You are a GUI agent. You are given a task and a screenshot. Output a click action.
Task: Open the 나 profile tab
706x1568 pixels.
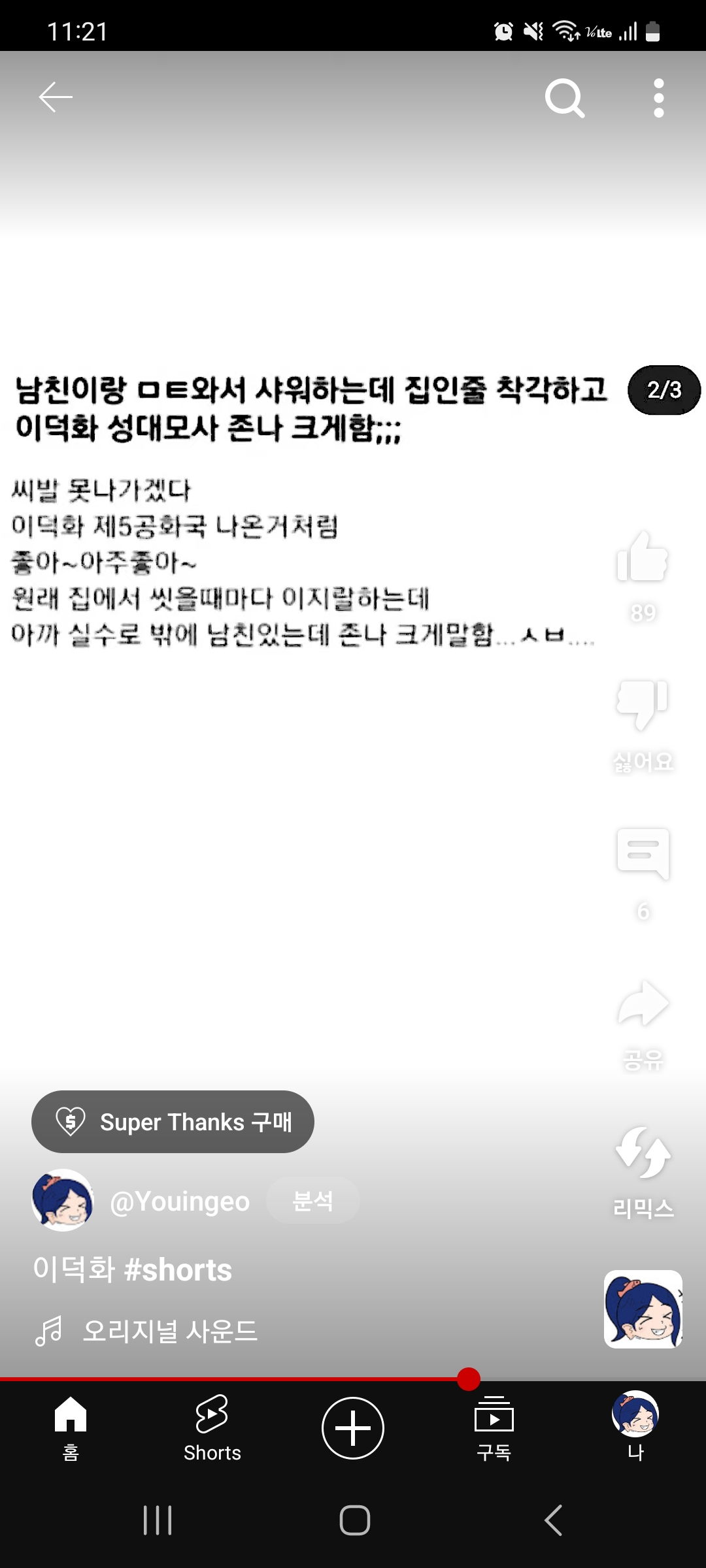635,1428
